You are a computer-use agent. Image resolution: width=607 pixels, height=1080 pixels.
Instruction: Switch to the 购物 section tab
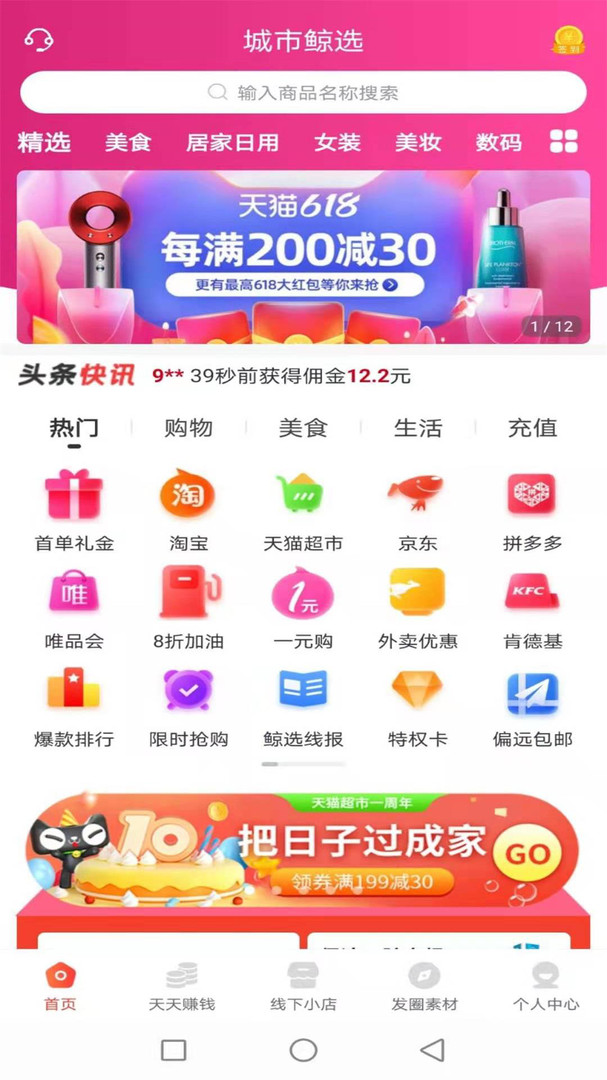pos(188,428)
